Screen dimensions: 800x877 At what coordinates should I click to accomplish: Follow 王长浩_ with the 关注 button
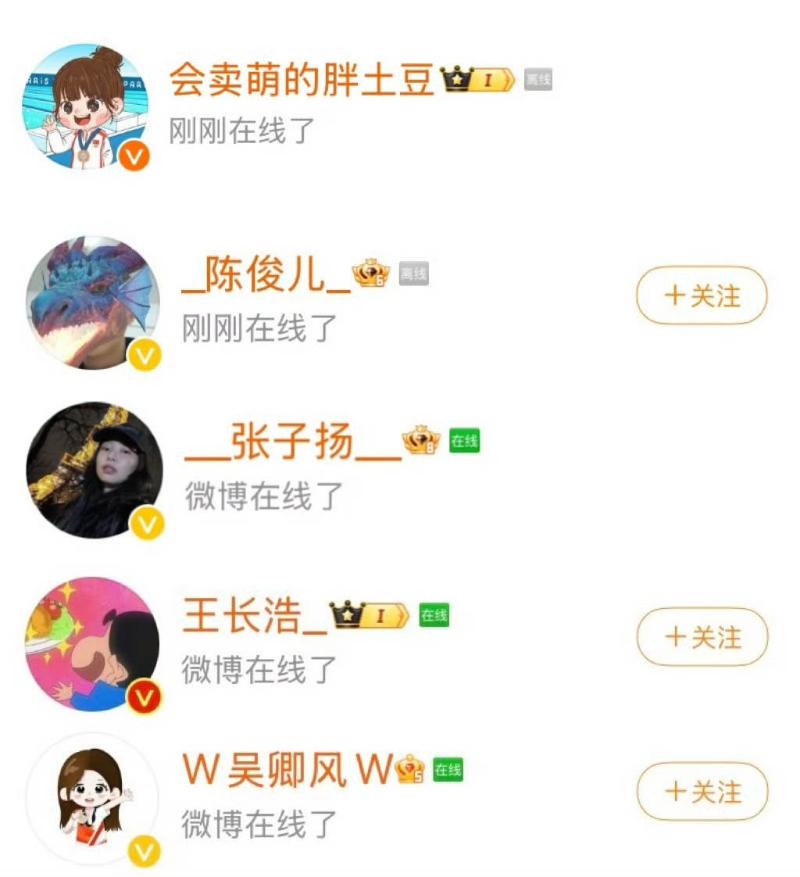[x=701, y=637]
